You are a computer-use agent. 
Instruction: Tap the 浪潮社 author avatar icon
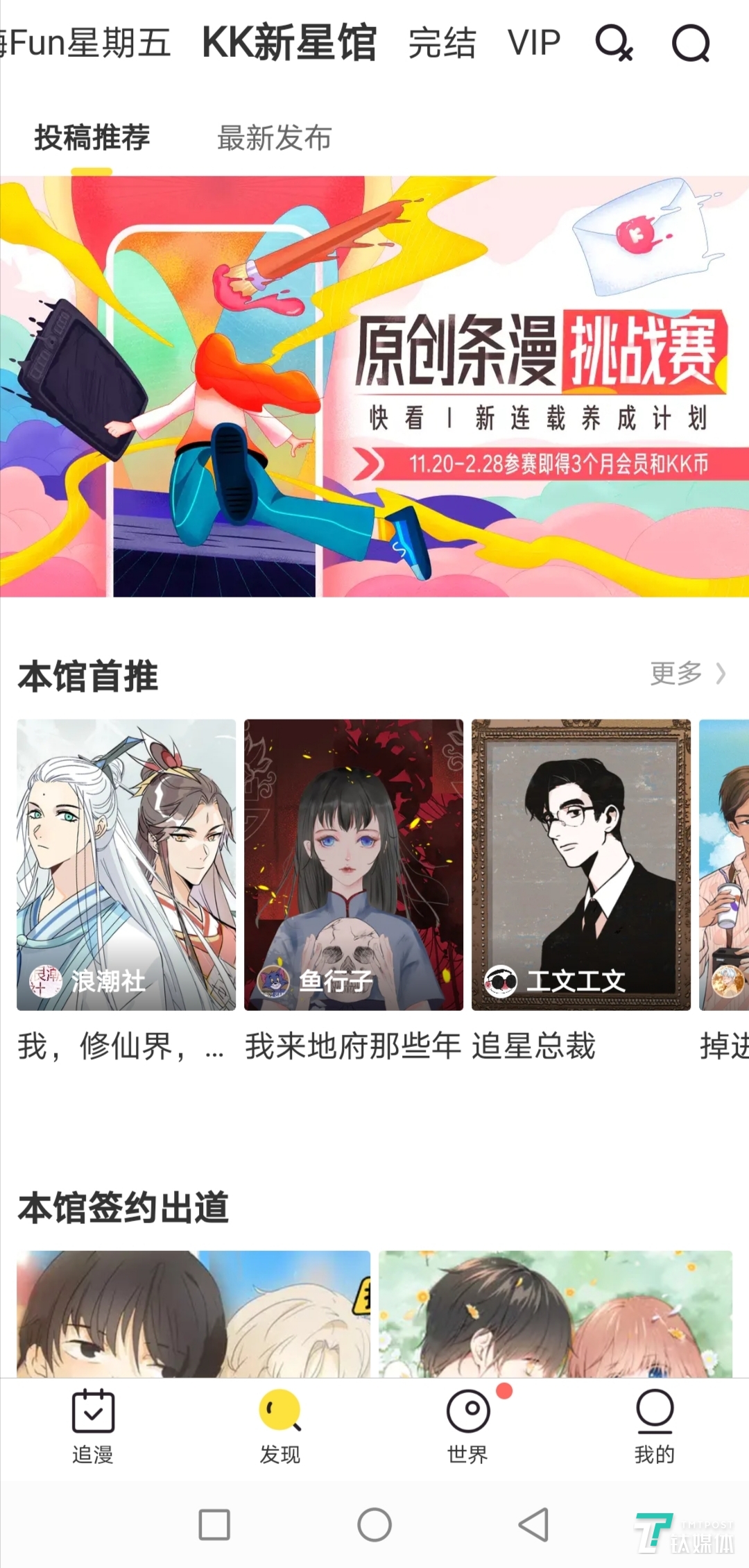click(x=46, y=980)
